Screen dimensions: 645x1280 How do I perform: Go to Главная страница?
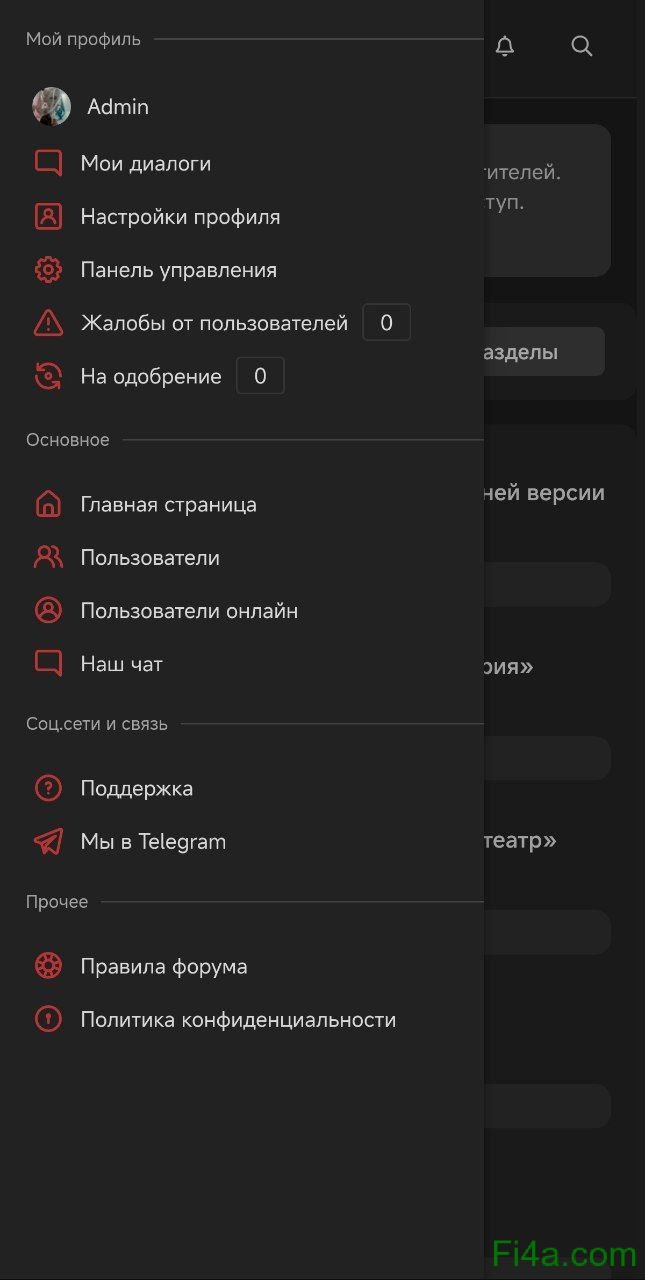coord(168,505)
